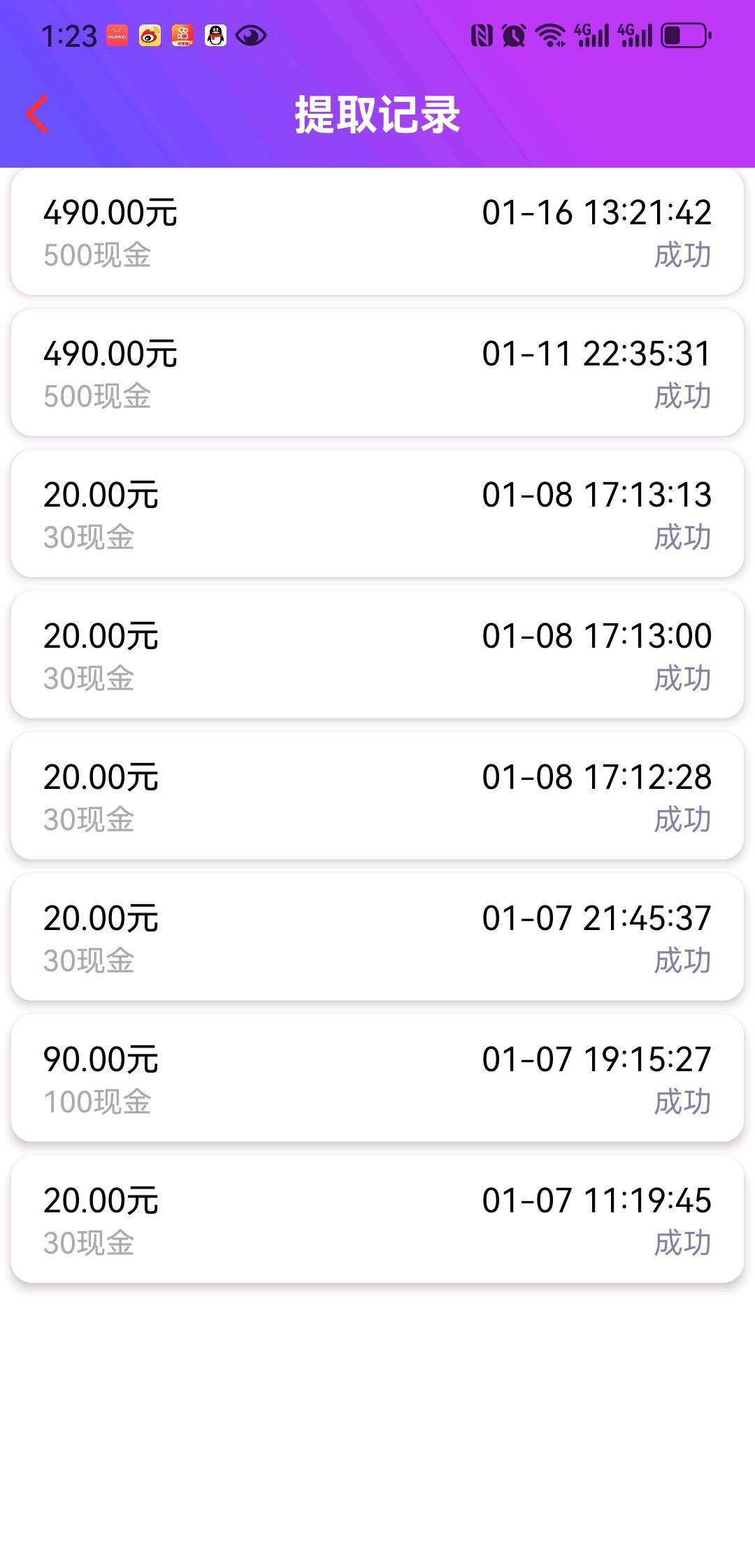Tap the NFC status icon
Screen dimensions: 755x1568
pyautogui.click(x=481, y=35)
